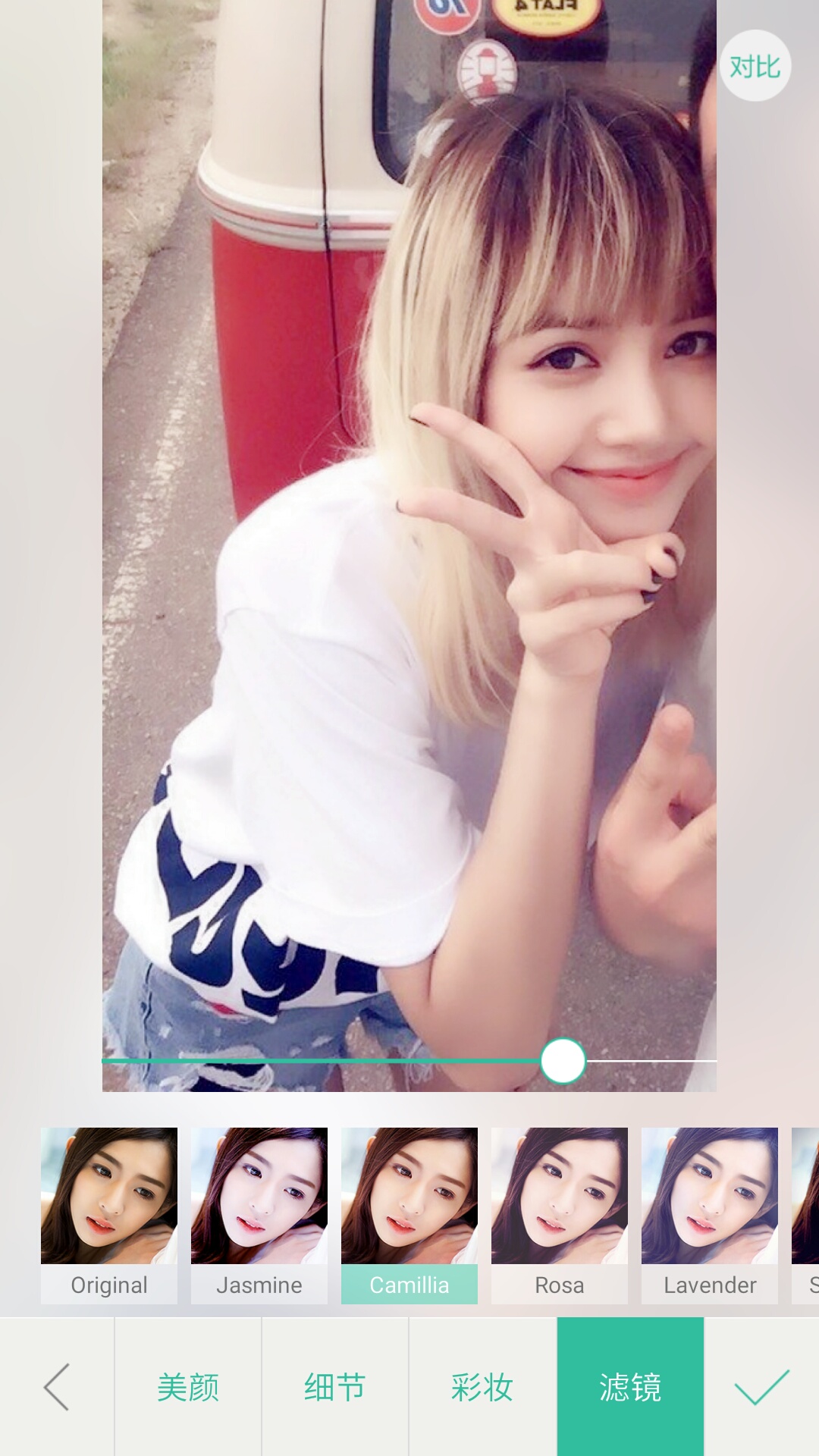Screen dimensions: 819x1456
Task: Tap the filter intensity slider handle
Action: point(563,1060)
